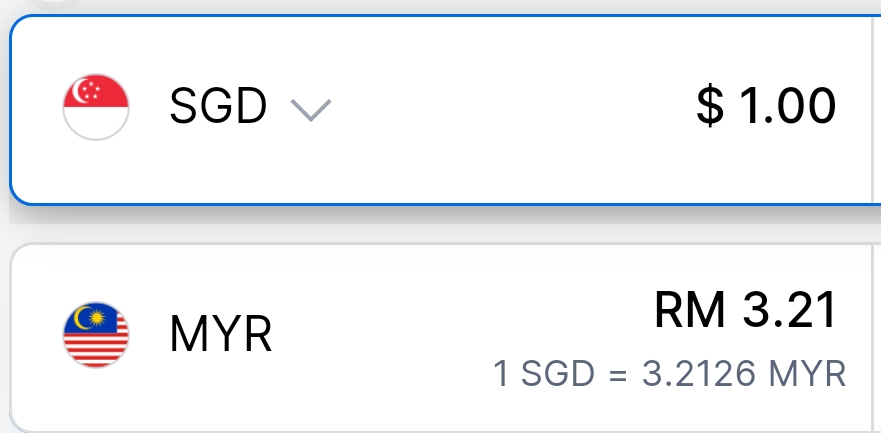Screen dimensions: 881x433
Task: Open the SGD currency dropdown
Action: click(x=308, y=107)
